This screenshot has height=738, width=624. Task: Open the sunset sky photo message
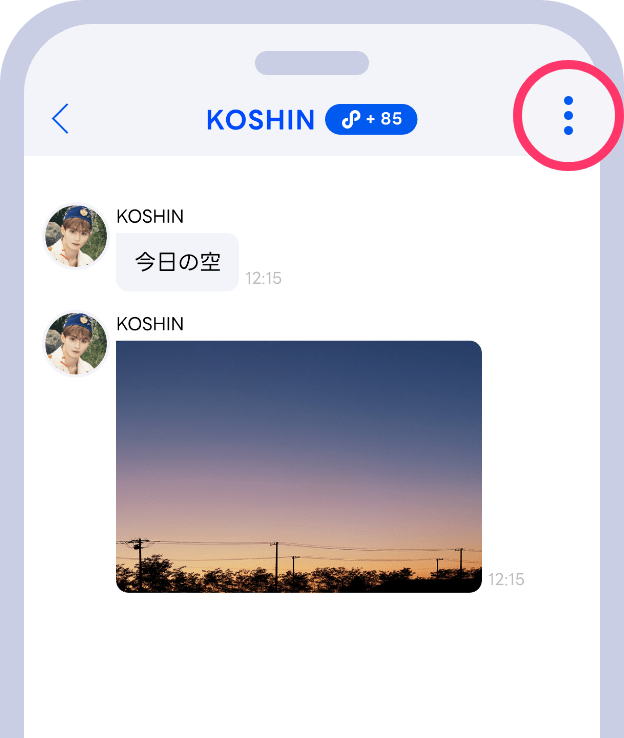click(299, 466)
